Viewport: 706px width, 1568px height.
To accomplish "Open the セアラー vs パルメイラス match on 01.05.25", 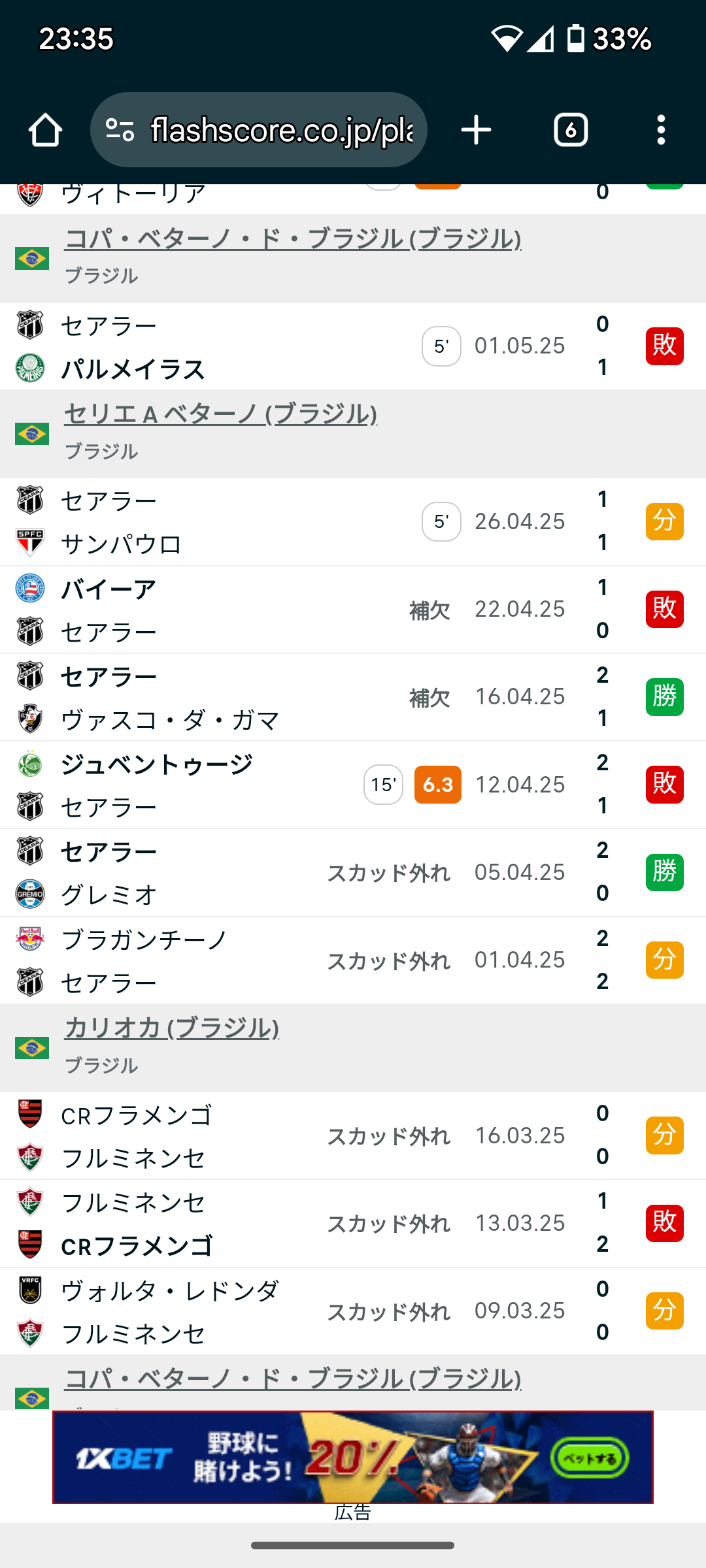I will (x=353, y=346).
